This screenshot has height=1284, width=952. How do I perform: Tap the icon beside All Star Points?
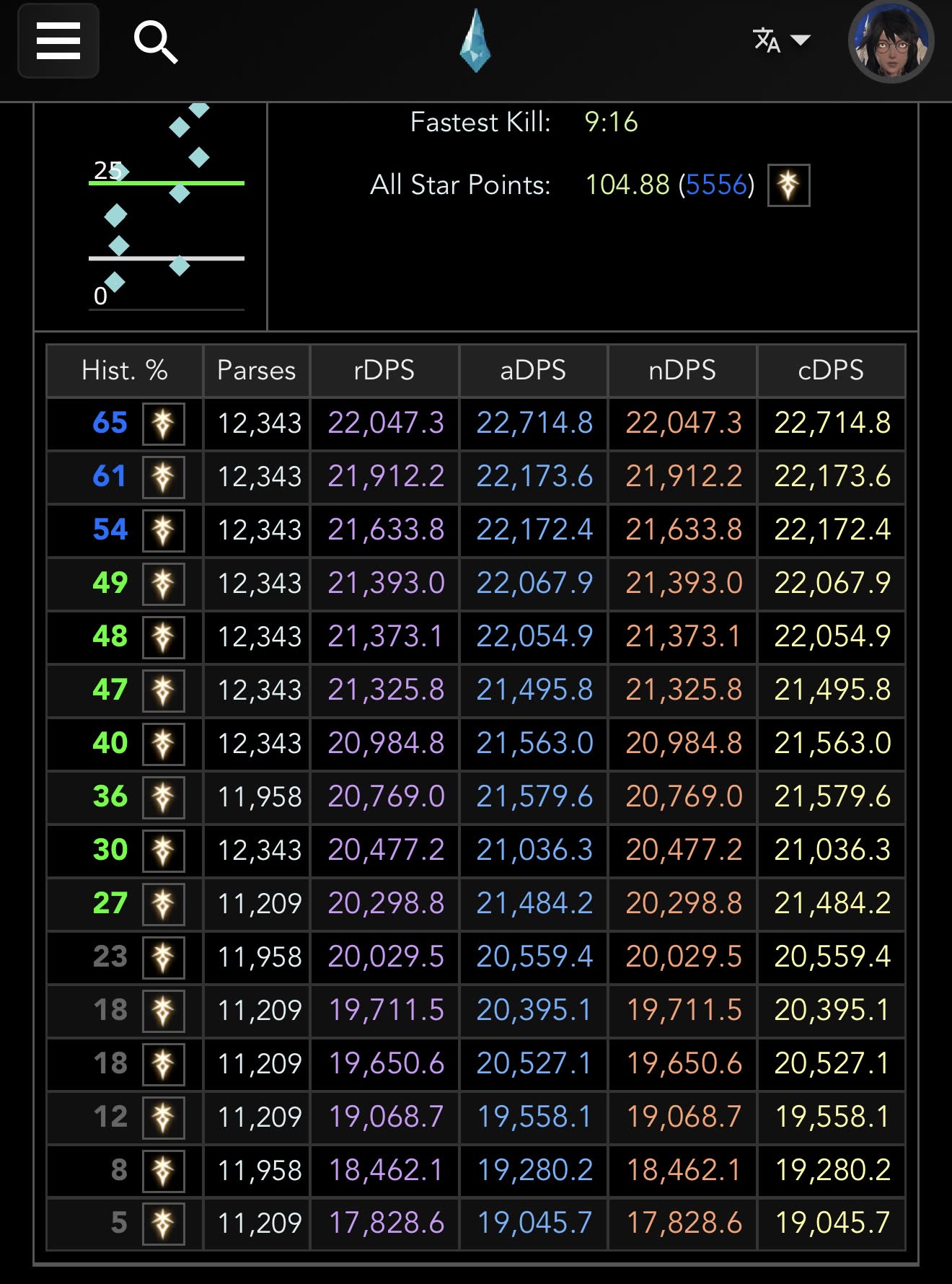[x=788, y=185]
